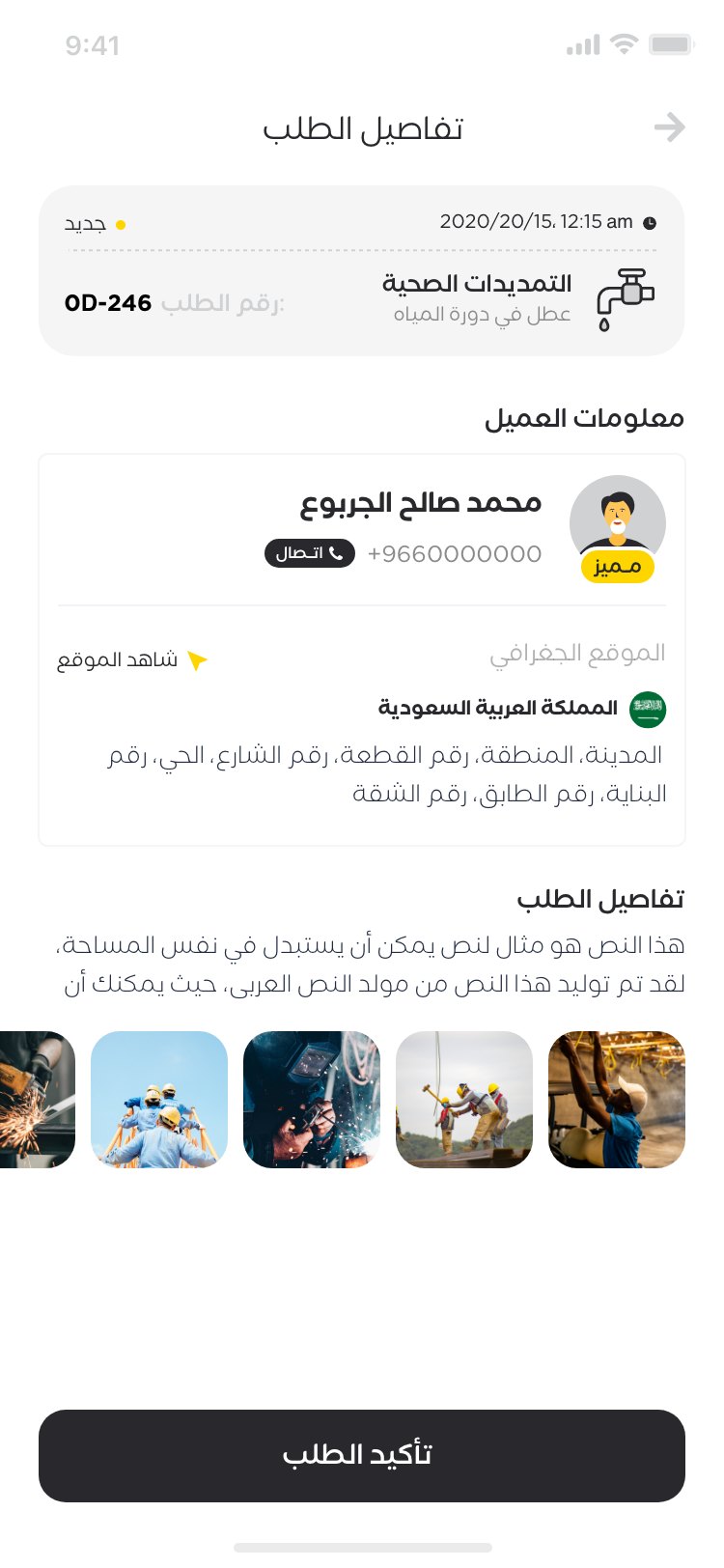This screenshot has width=724, height=1568.
Task: Call the customer with the اتصال button
Action: [310, 553]
